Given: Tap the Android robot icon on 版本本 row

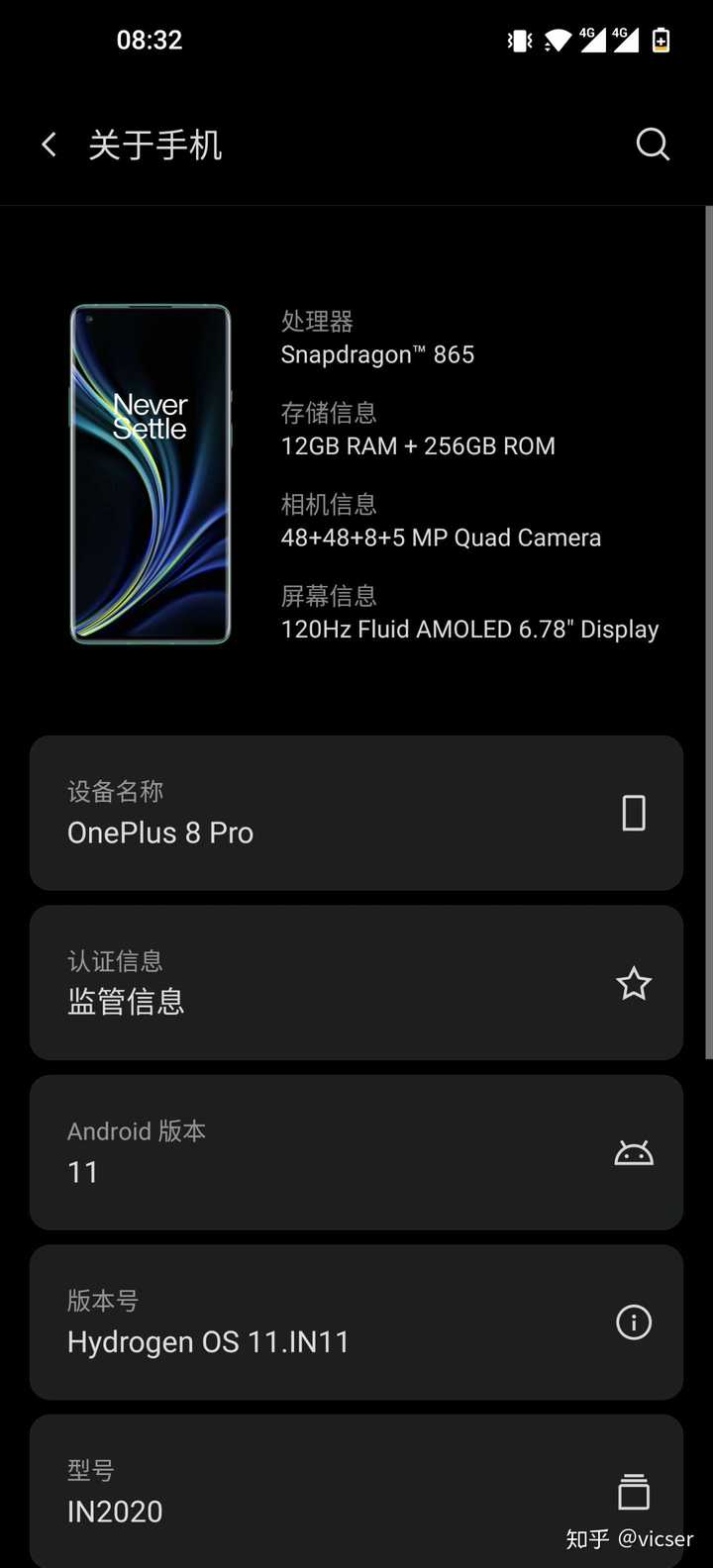Looking at the screenshot, I should [x=634, y=1152].
